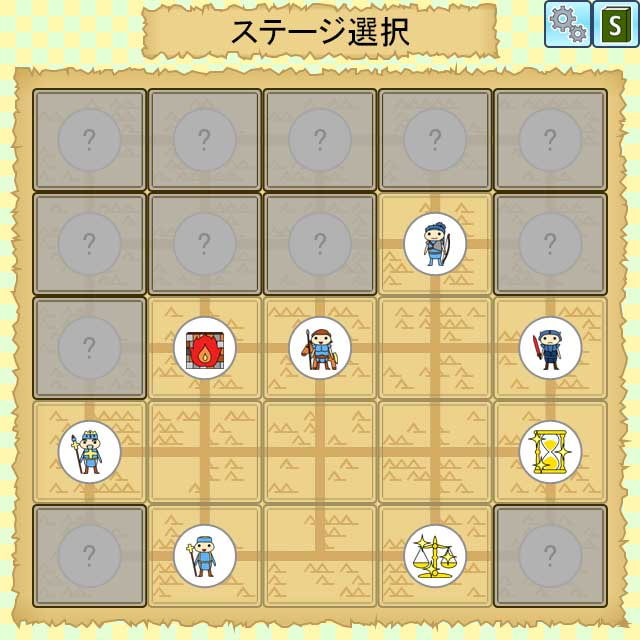Select the horse rider stage
640x640 pixels.
pyautogui.click(x=320, y=348)
